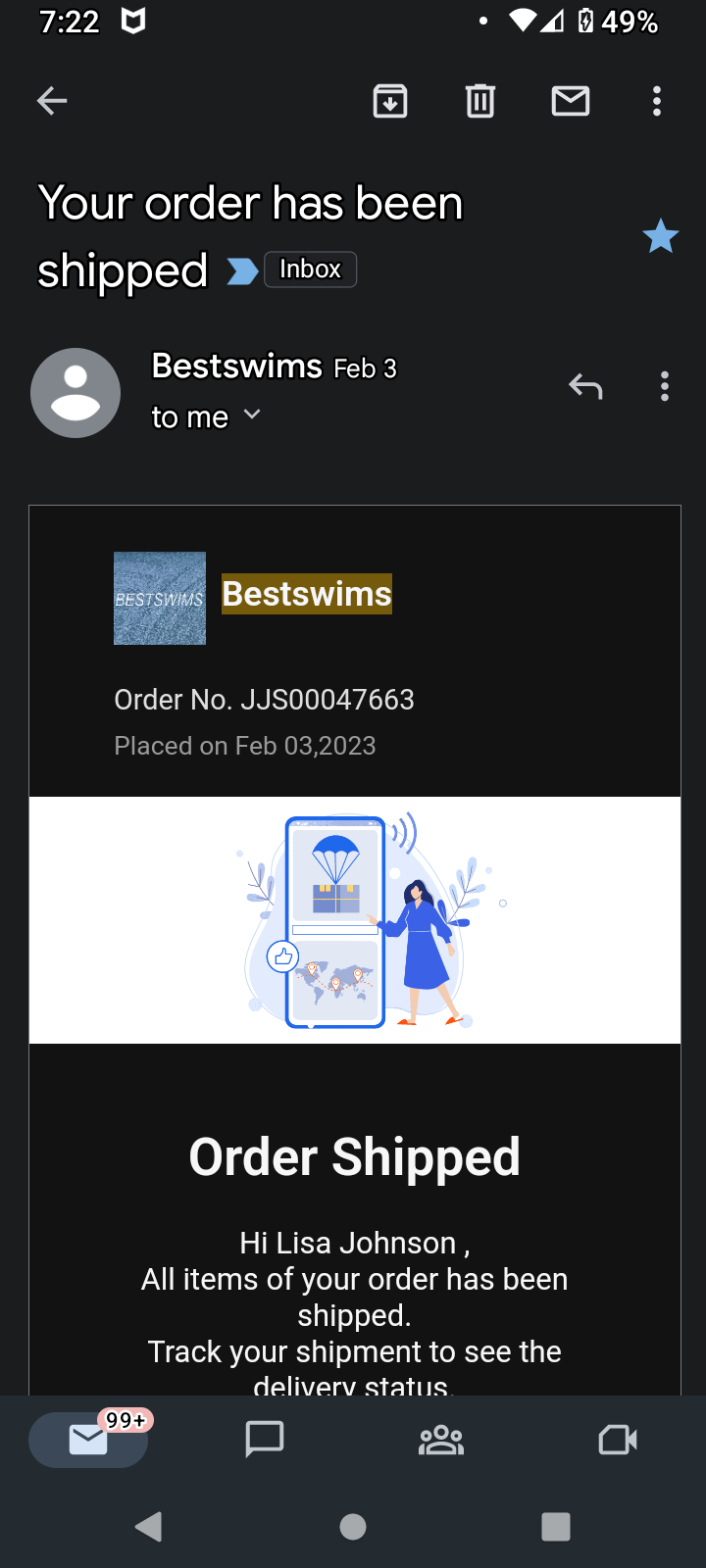Screen dimensions: 706x1568
Task: Switch to the Chat tab
Action: coord(265,1440)
